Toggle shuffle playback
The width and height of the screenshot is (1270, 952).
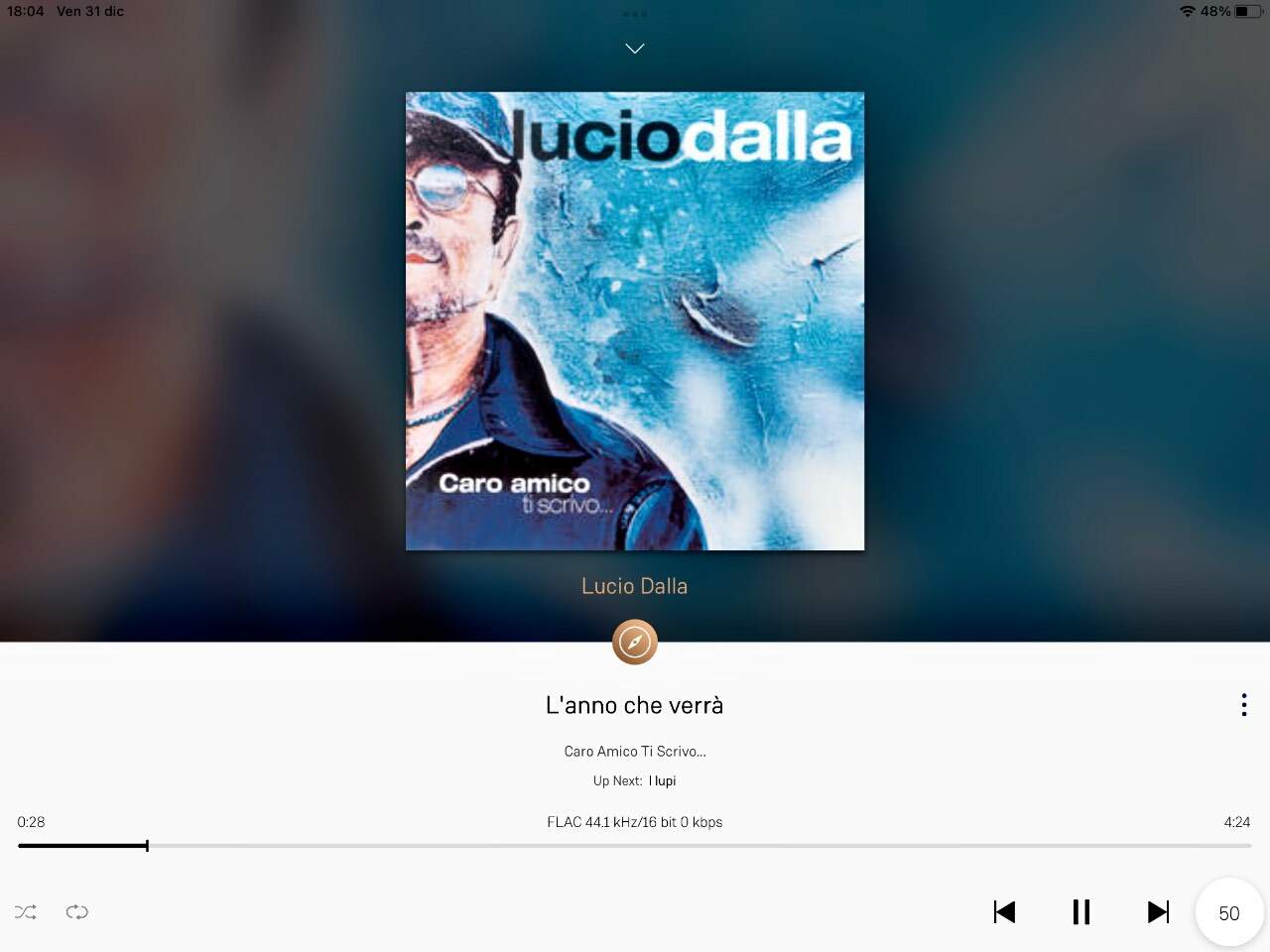click(x=26, y=912)
